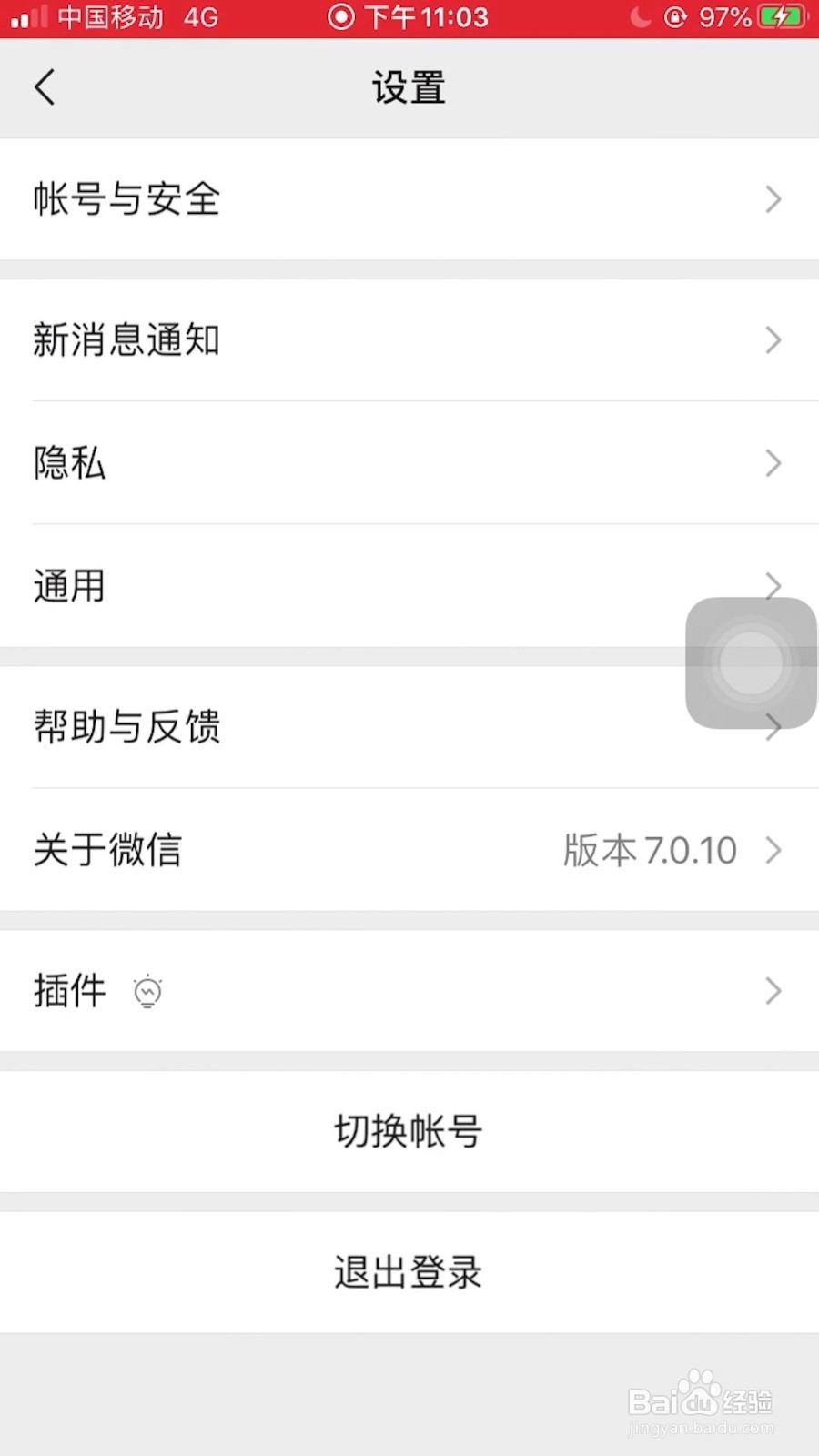Viewport: 819px width, 1456px height.
Task: Tap the lightbulb icon beside 插件
Action: click(x=147, y=992)
